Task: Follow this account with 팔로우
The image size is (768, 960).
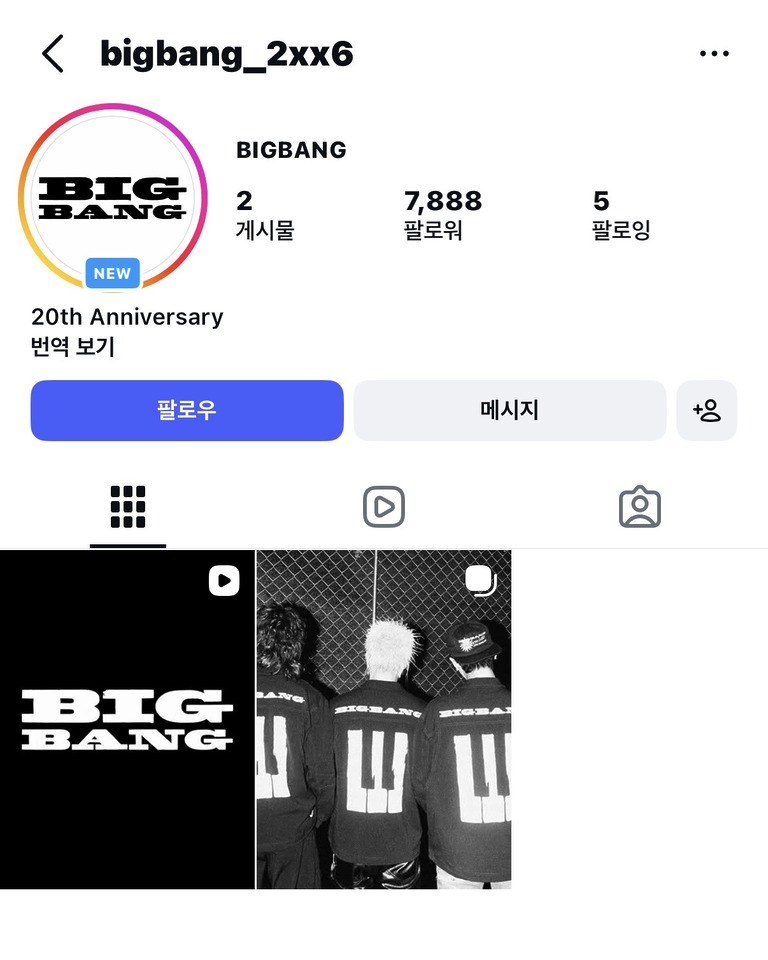Action: tap(187, 410)
